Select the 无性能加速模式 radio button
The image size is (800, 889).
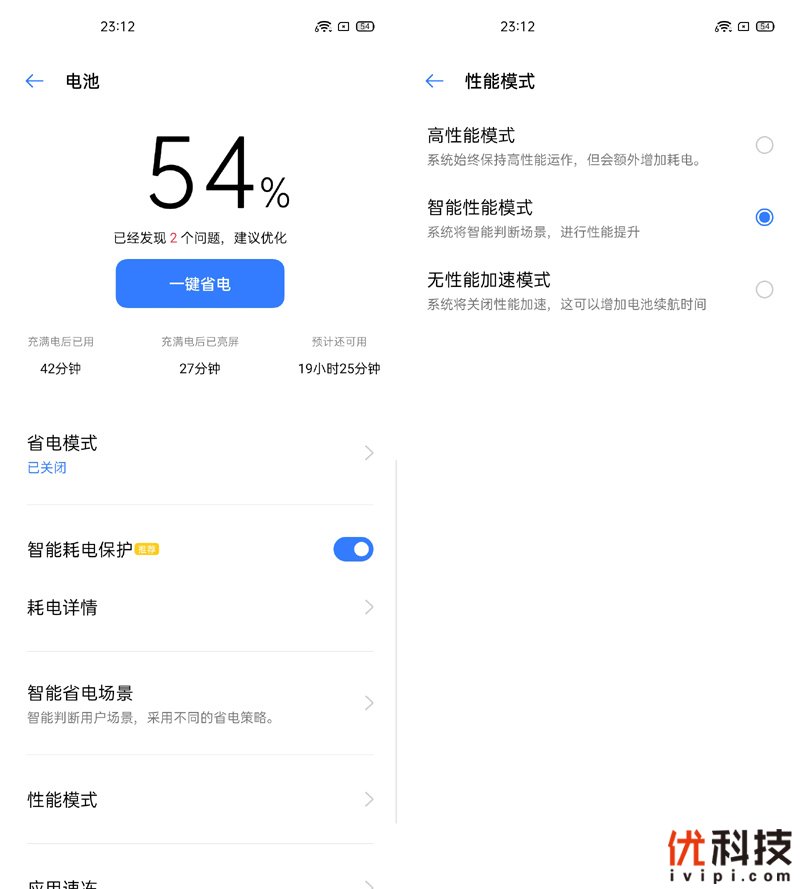764,289
